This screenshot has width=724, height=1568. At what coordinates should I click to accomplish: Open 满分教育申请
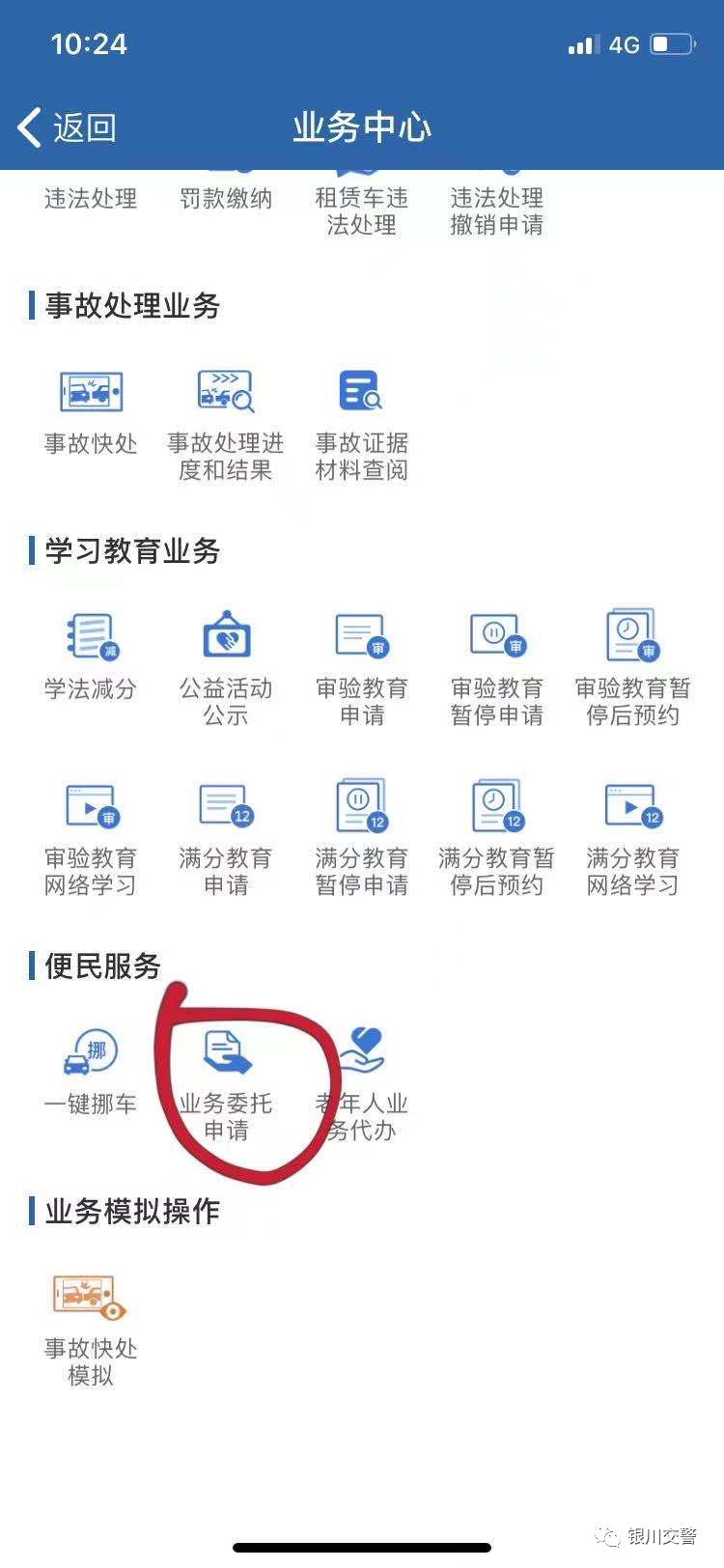click(x=226, y=838)
